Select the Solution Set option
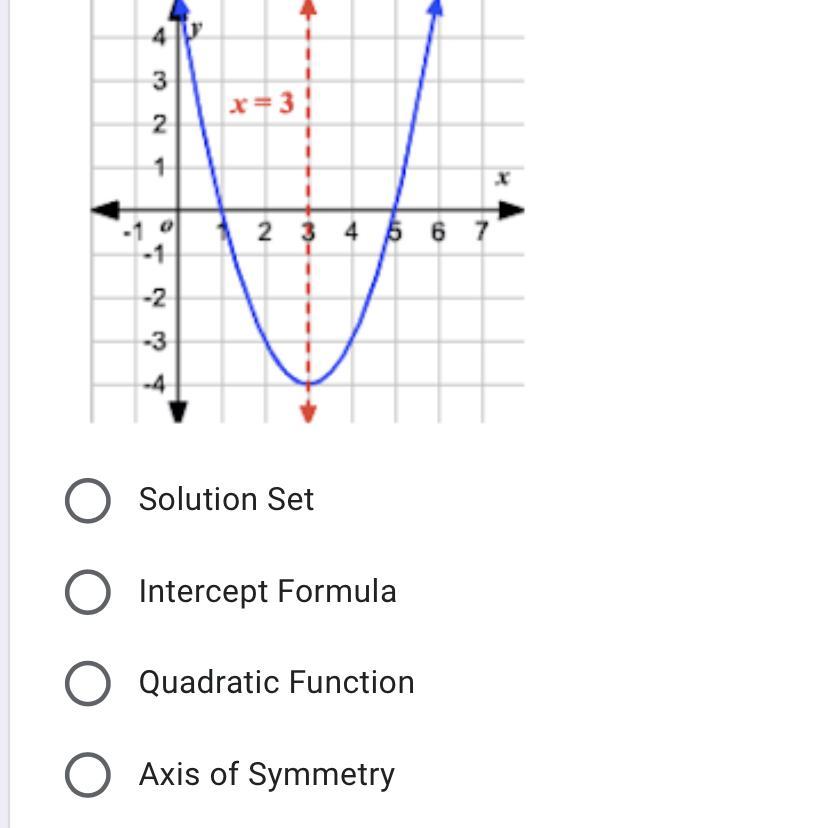Viewport: 828px width, 828px height. [x=88, y=500]
